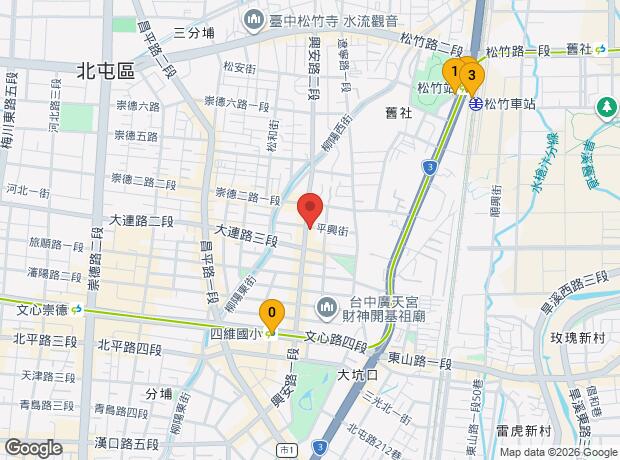
Task: Tap the red location pin near 平興街
Action: (309, 208)
